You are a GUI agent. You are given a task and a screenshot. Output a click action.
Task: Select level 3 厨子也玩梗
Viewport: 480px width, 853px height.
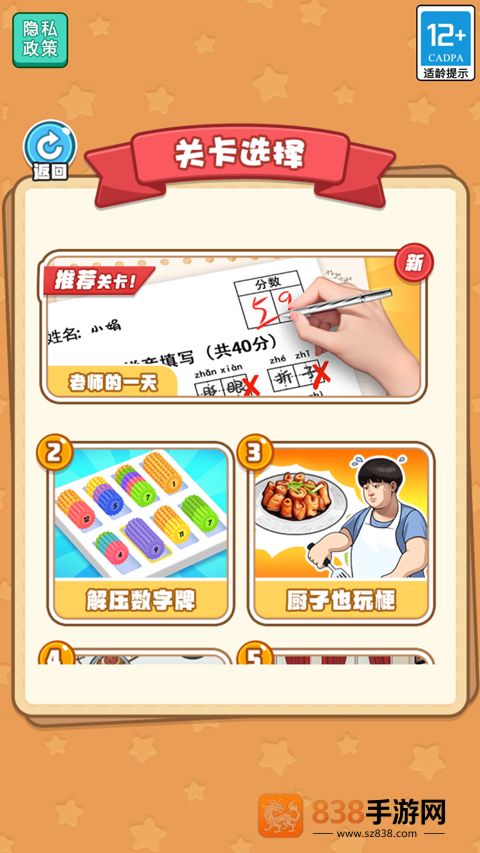tap(341, 533)
